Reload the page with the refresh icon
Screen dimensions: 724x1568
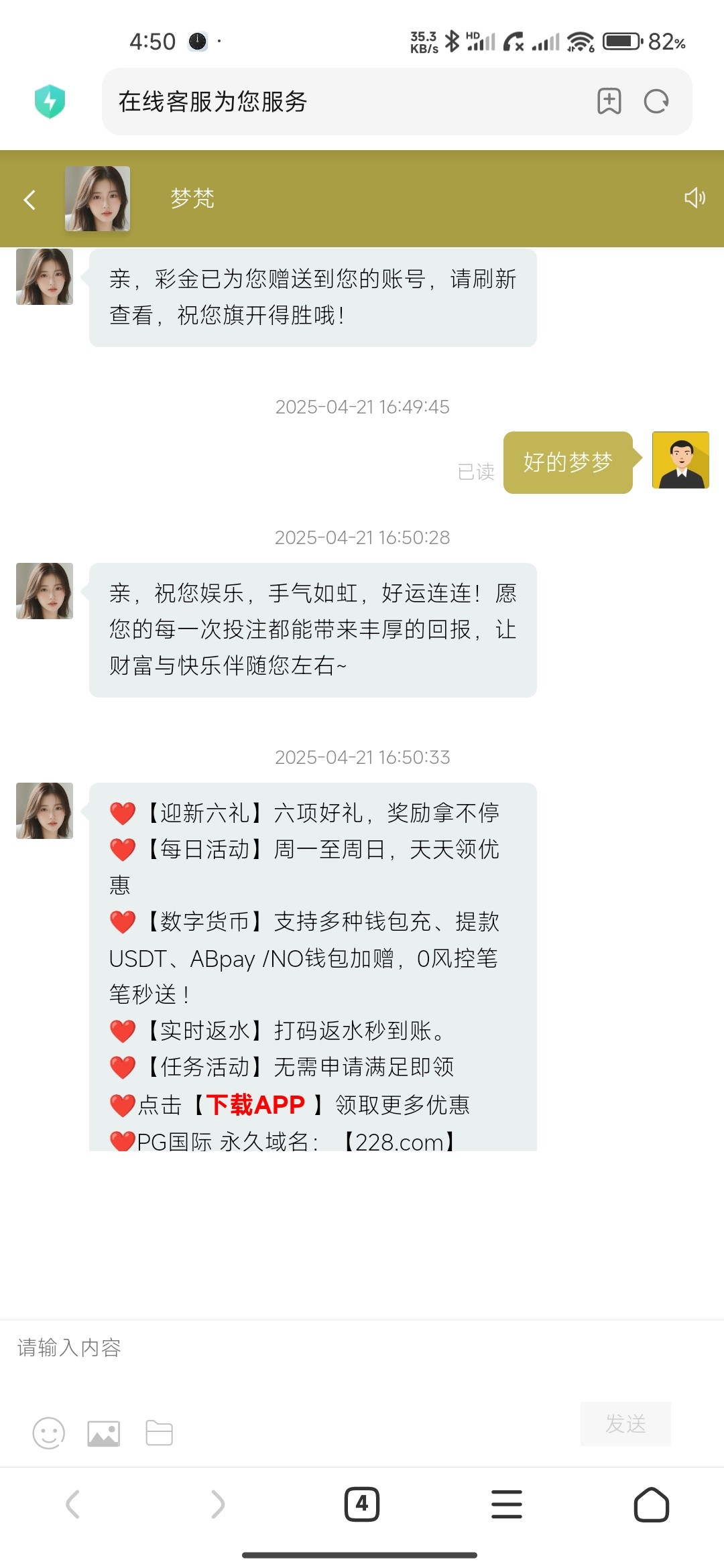click(x=656, y=101)
